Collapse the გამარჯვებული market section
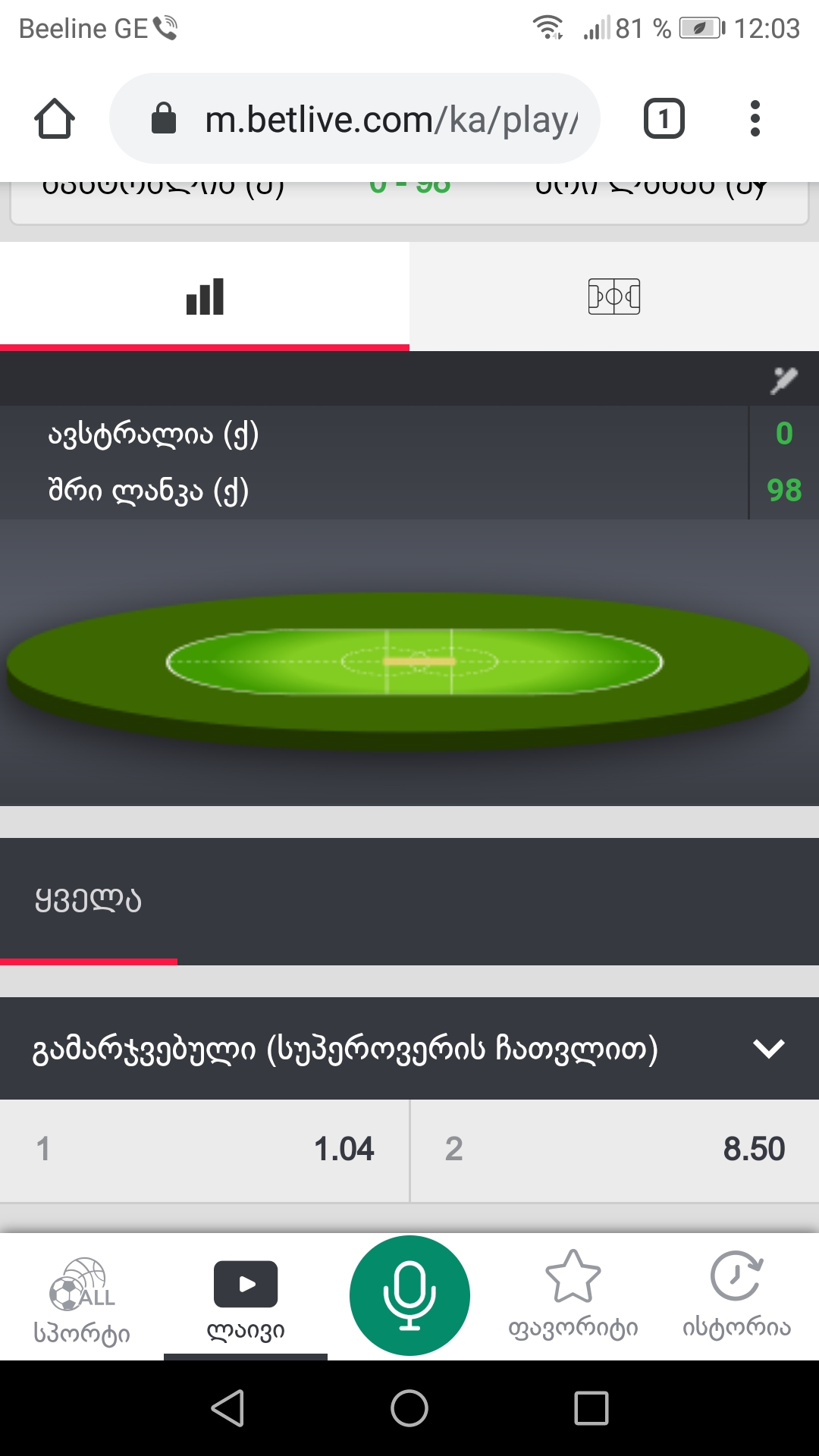The width and height of the screenshot is (819, 1456). pyautogui.click(x=767, y=1049)
